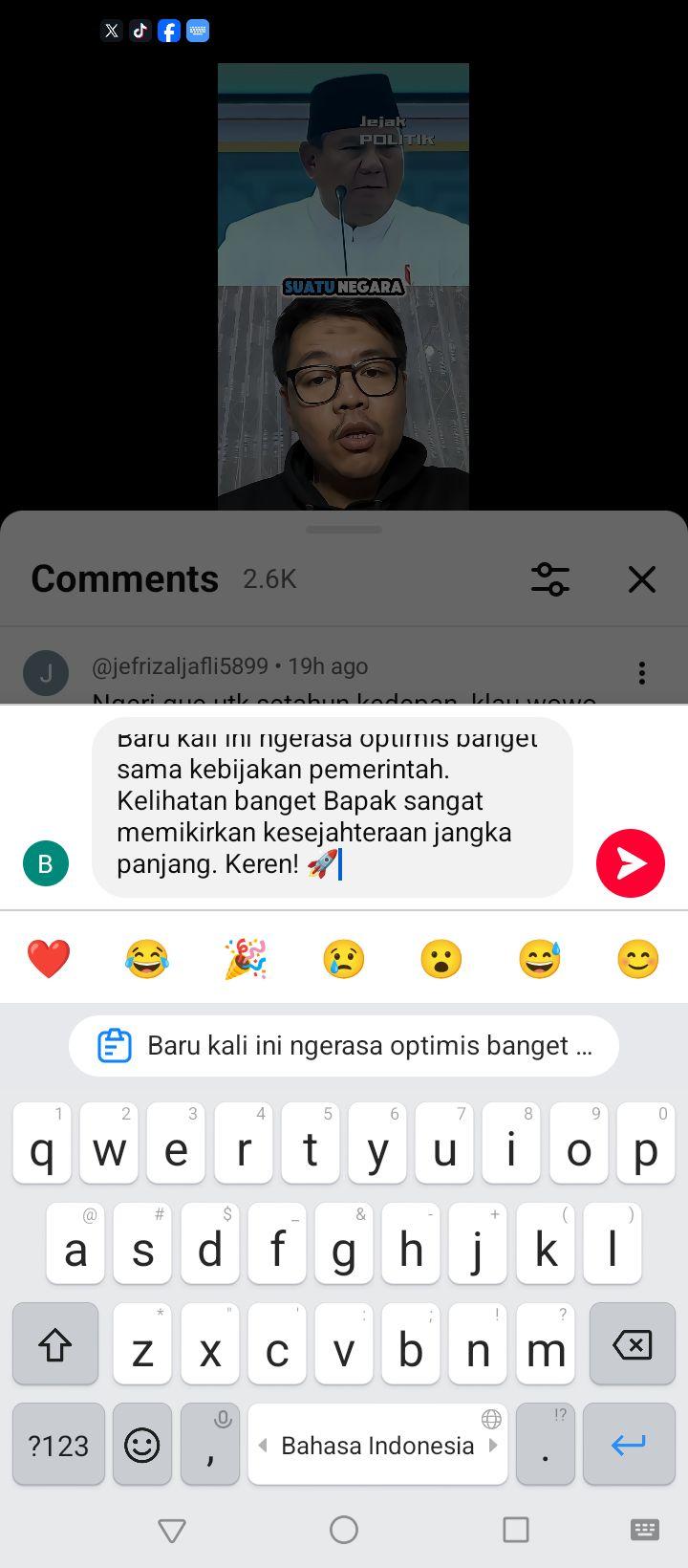Tap the comment text field
The image size is (688, 1568).
[333, 808]
